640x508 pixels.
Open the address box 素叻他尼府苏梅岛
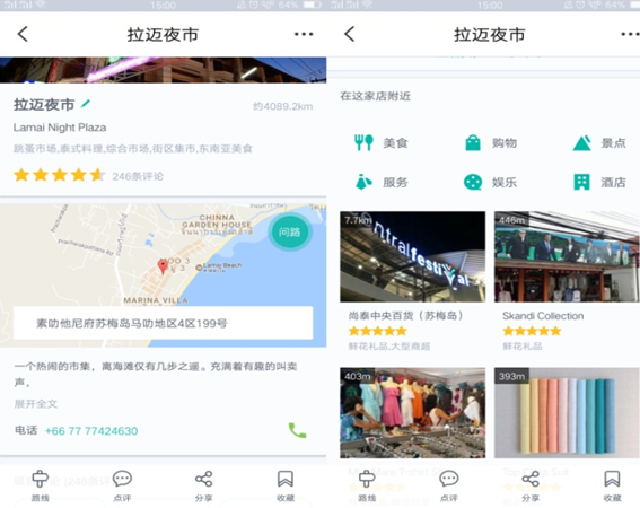tap(163, 323)
